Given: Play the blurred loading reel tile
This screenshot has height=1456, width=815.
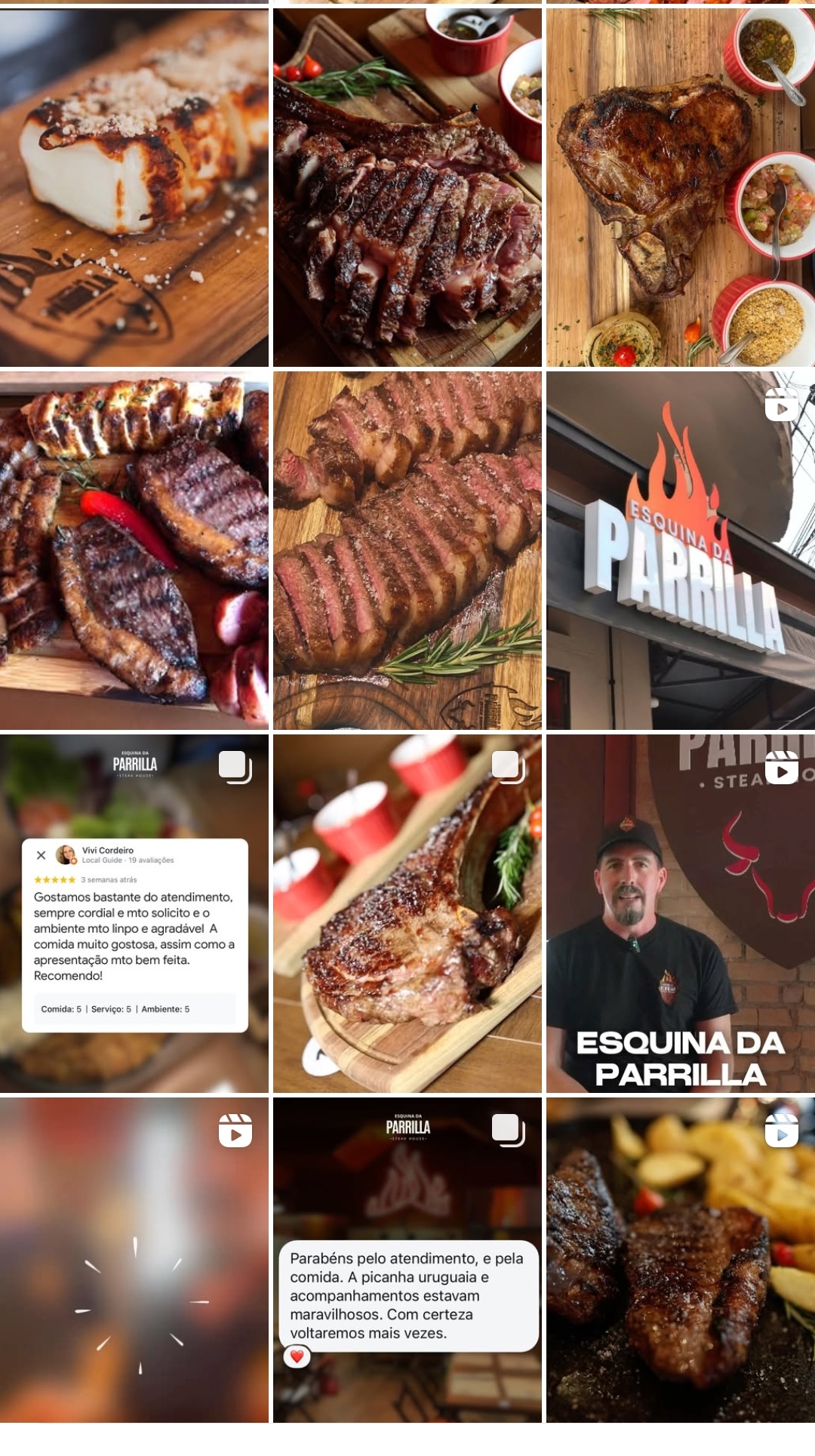Looking at the screenshot, I should (x=134, y=1260).
